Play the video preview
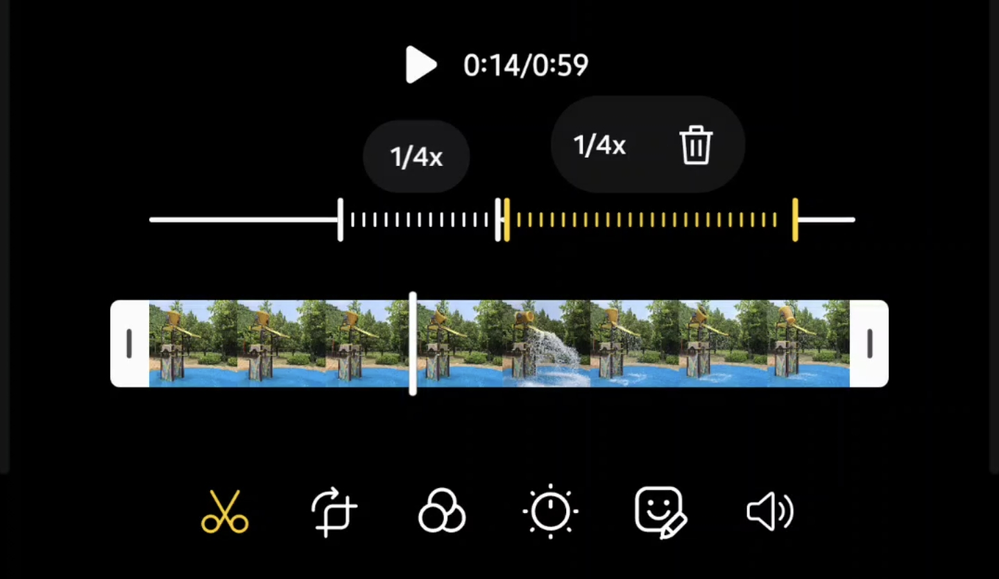The height and width of the screenshot is (579, 999). coord(421,66)
